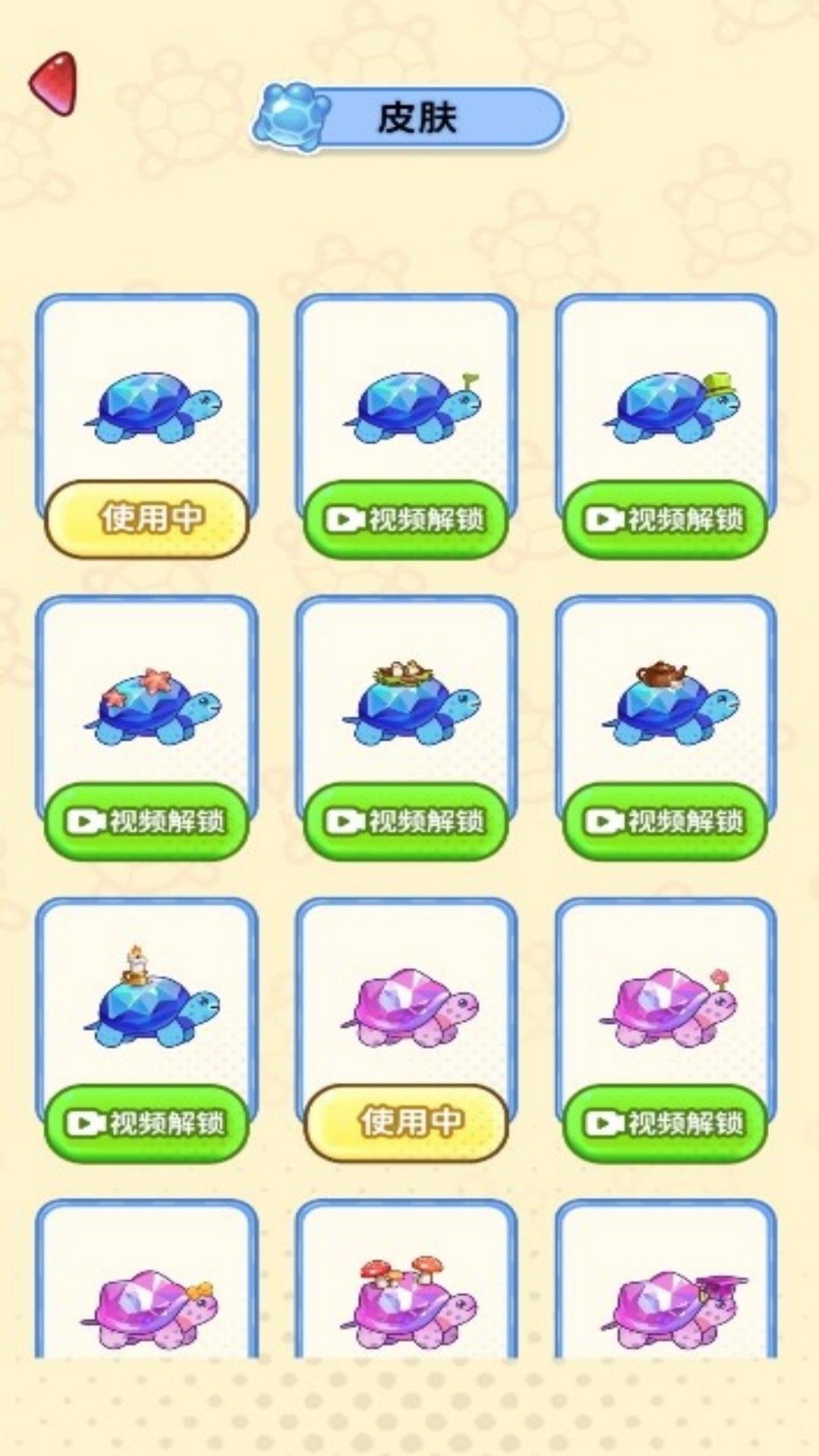Tap the video icon on top-hat turtle's unlock button
The image size is (819, 1456).
603,519
